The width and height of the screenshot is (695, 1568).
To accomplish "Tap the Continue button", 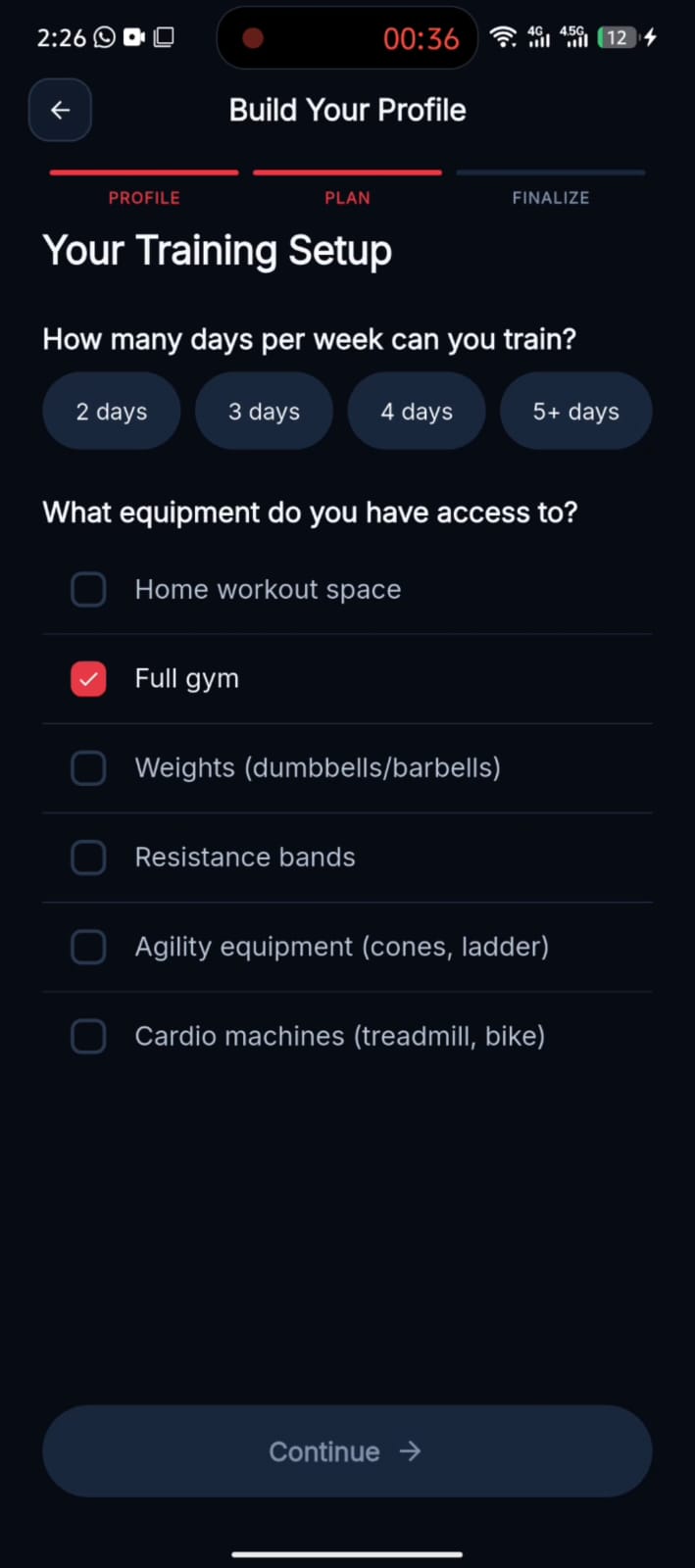I will 347,1451.
